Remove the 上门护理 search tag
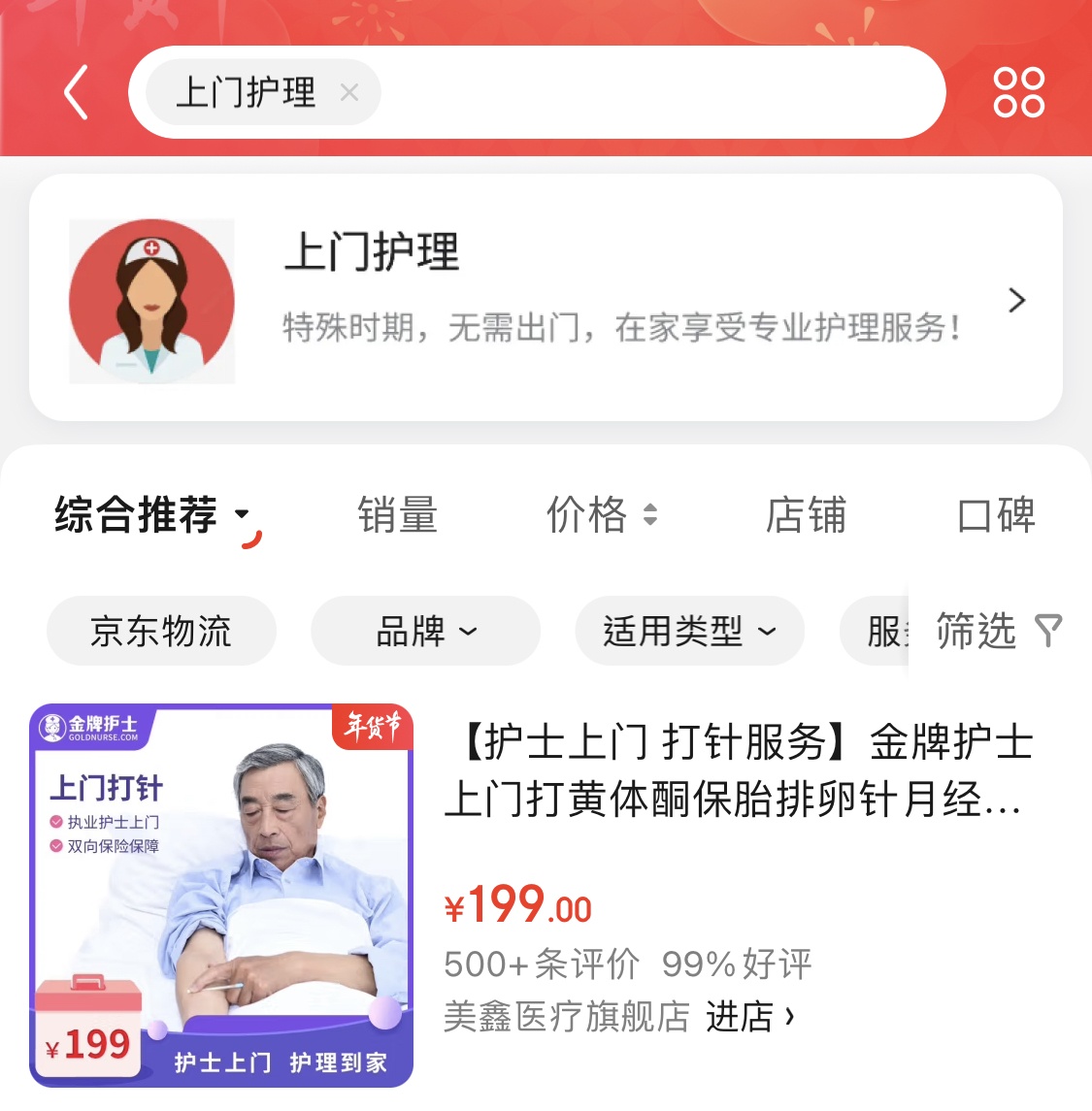 tap(349, 92)
